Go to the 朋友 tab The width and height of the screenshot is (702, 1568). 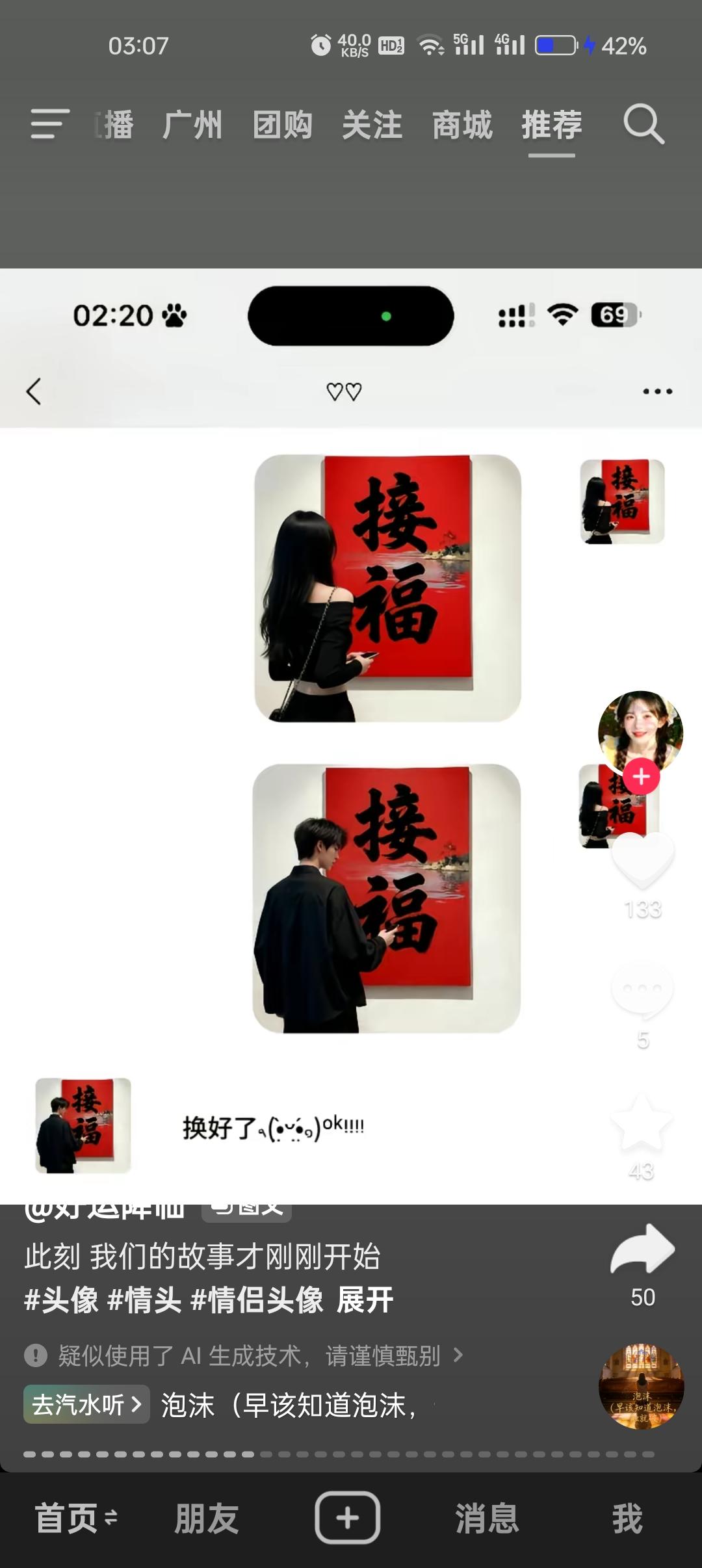(x=207, y=1519)
